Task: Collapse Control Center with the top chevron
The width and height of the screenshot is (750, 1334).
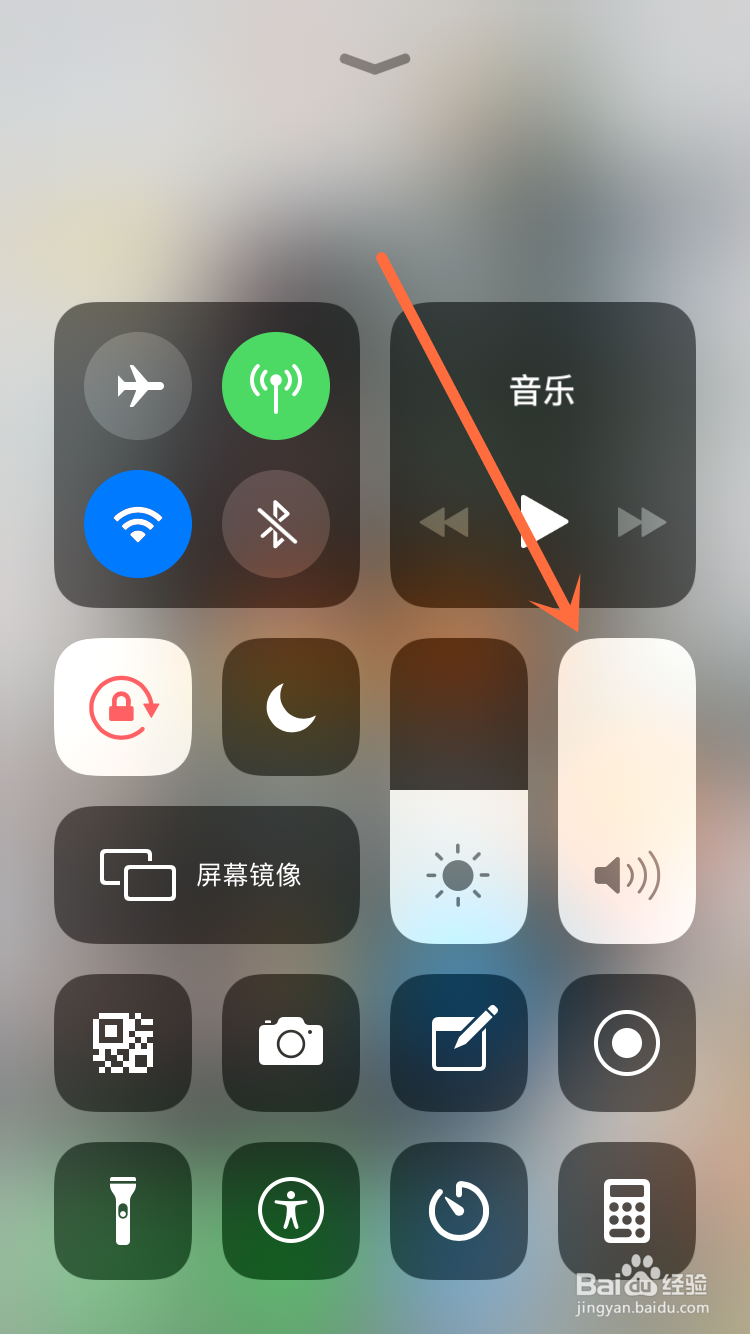Action: coord(374,63)
